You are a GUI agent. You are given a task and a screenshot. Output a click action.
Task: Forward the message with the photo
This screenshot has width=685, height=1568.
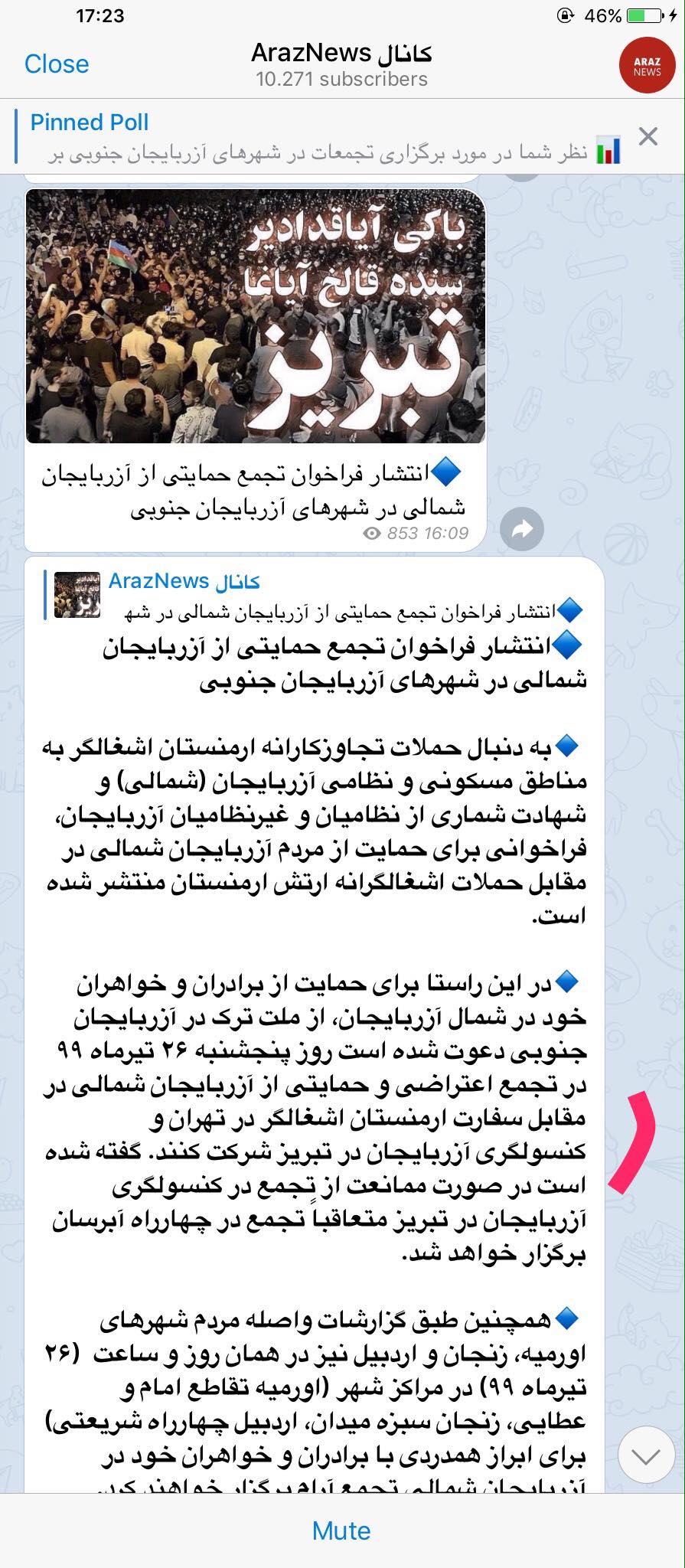pos(522,529)
